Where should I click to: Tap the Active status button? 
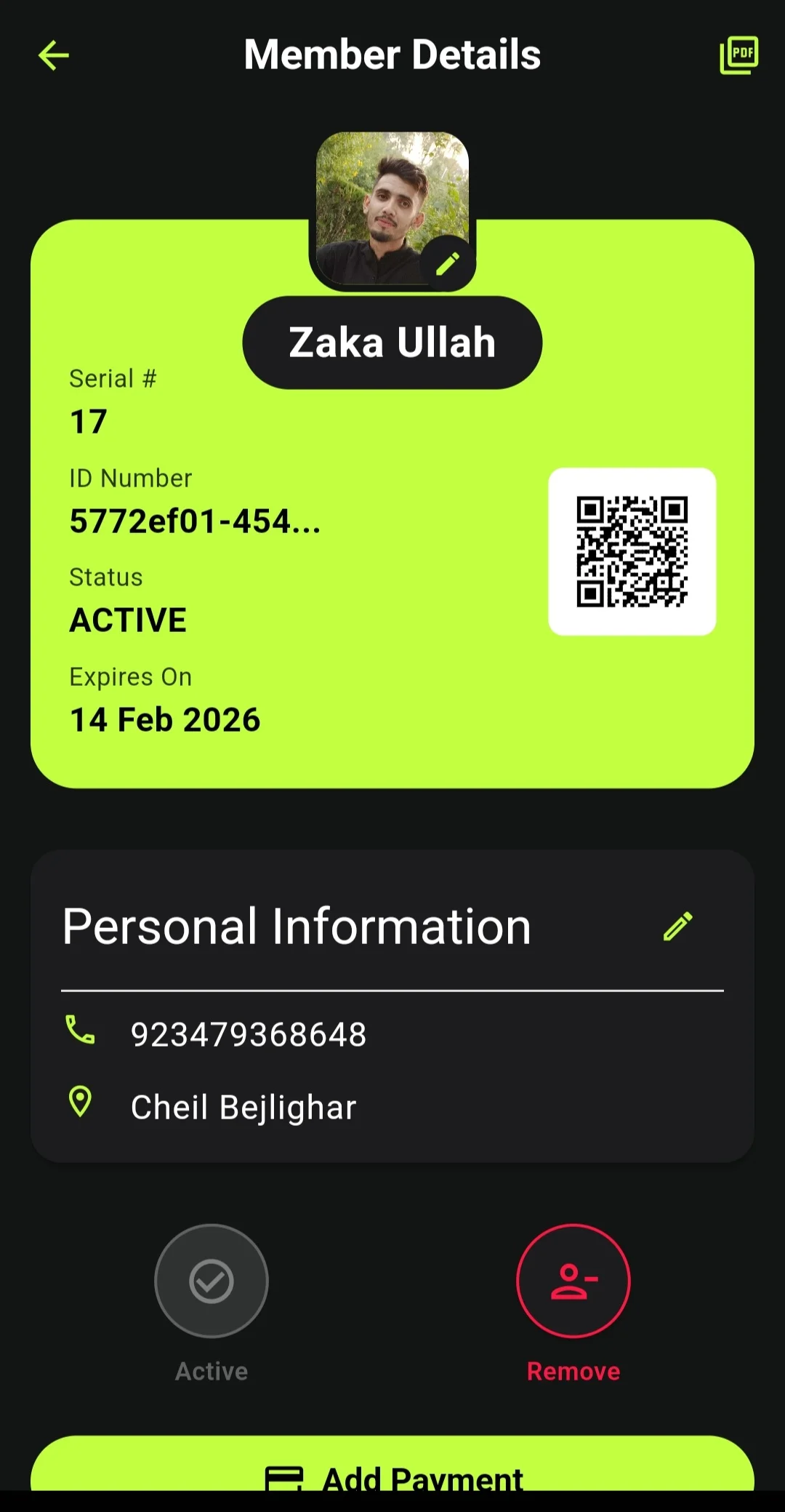pyautogui.click(x=212, y=1281)
